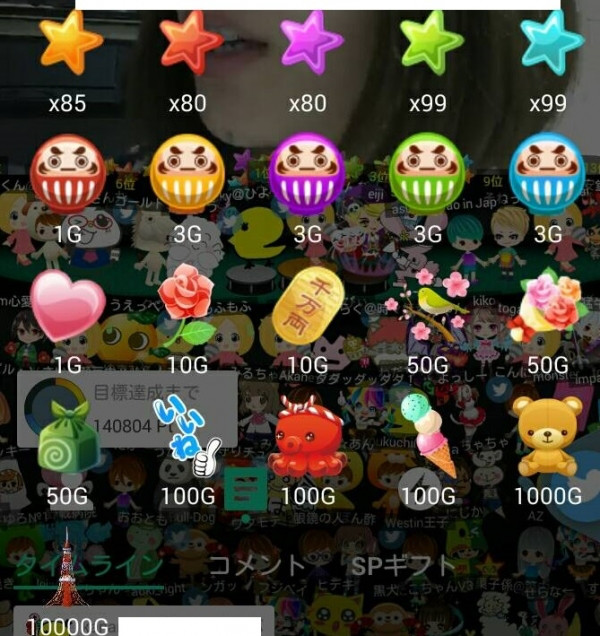This screenshot has width=600, height=636.
Task: Choose the green wrapped bundle gift
Action: pyautogui.click(x=68, y=440)
